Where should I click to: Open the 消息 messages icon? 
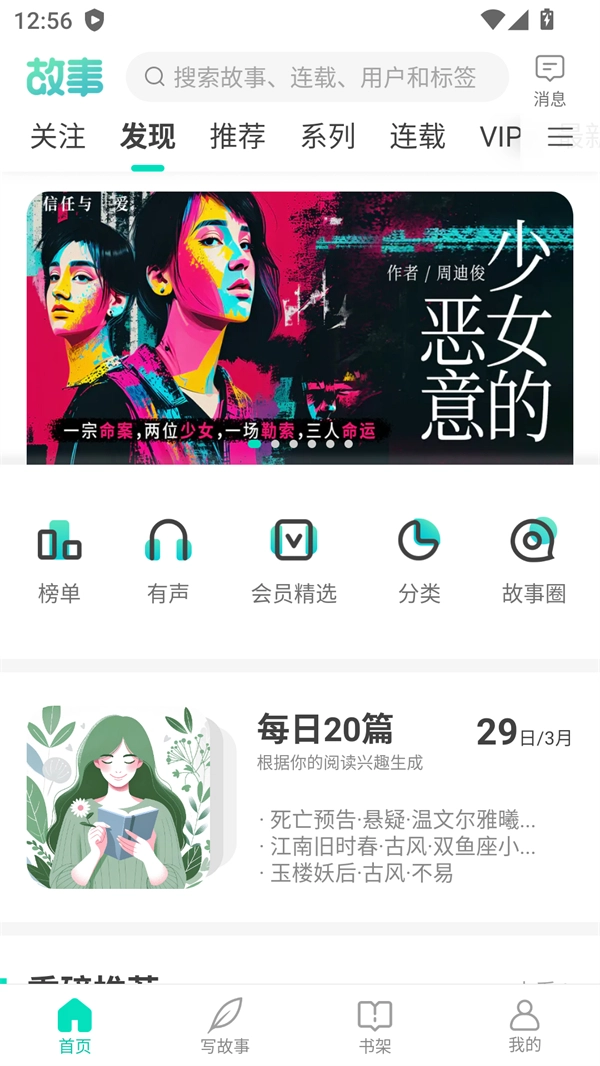(549, 80)
